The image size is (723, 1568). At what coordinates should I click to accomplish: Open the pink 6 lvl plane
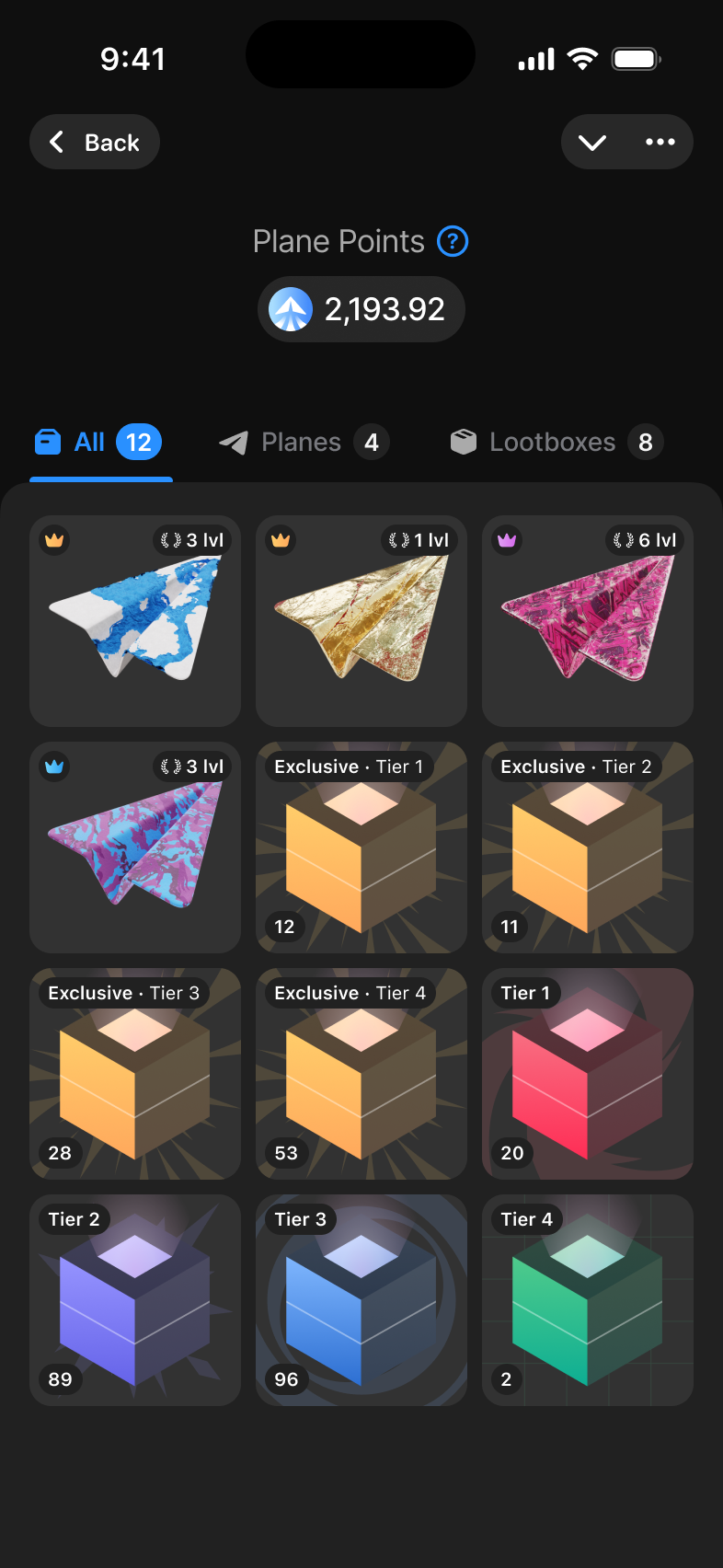tap(588, 621)
